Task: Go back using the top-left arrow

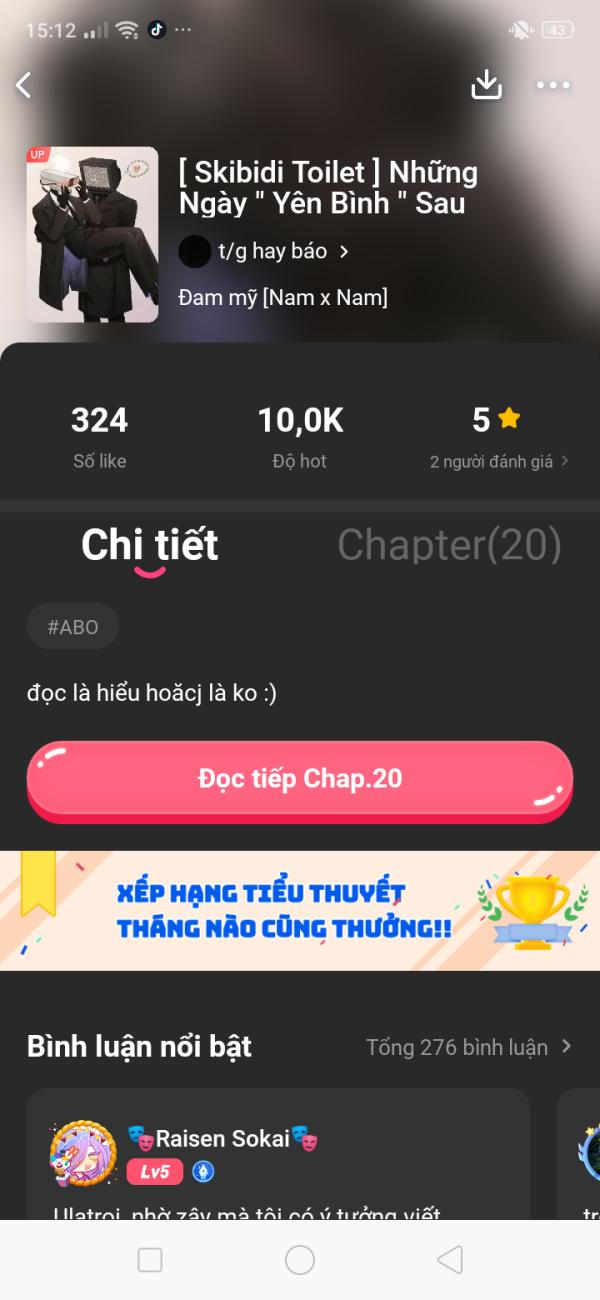Action: [x=24, y=86]
